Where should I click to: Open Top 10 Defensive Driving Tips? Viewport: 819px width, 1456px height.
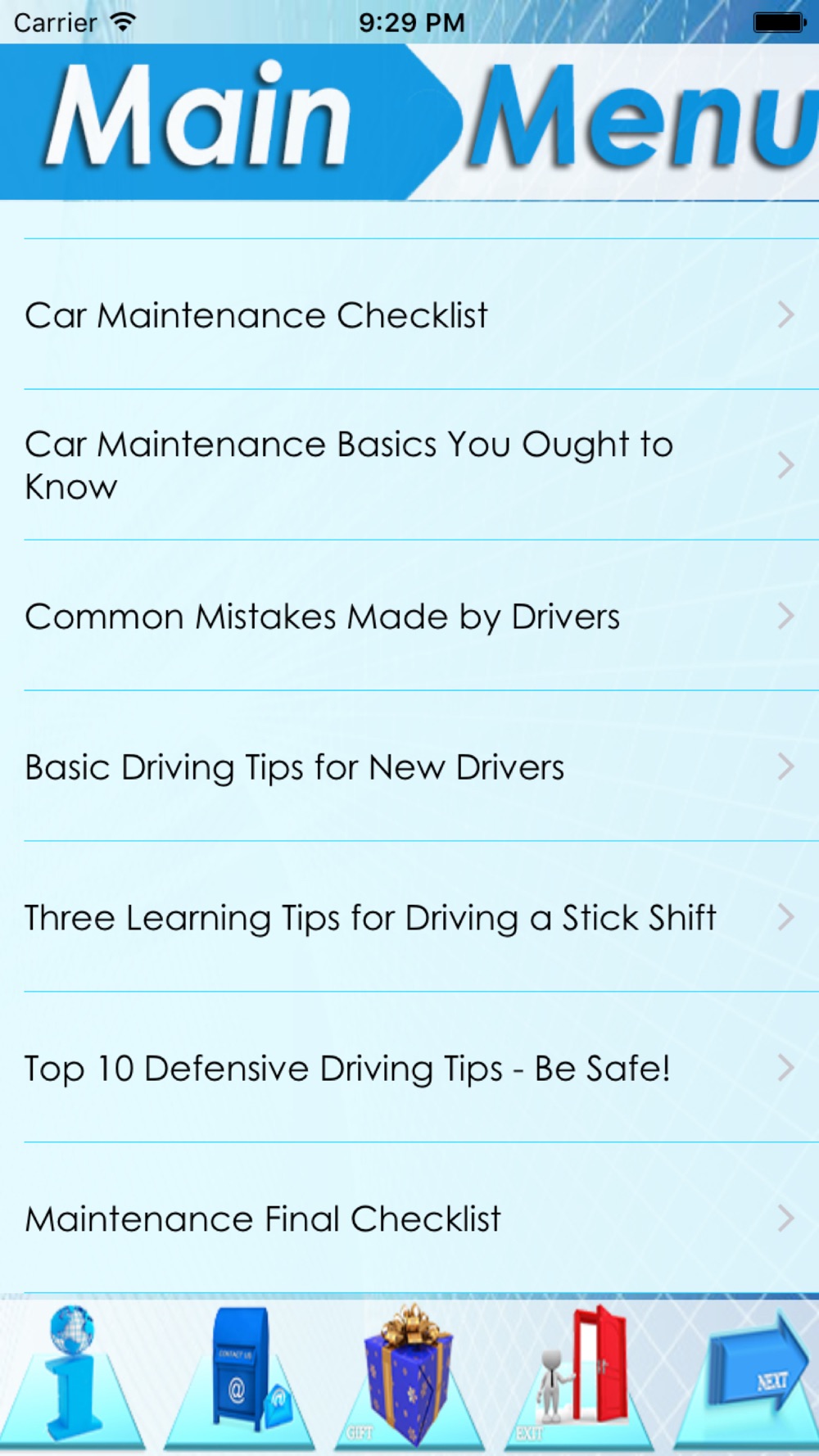(409, 1068)
